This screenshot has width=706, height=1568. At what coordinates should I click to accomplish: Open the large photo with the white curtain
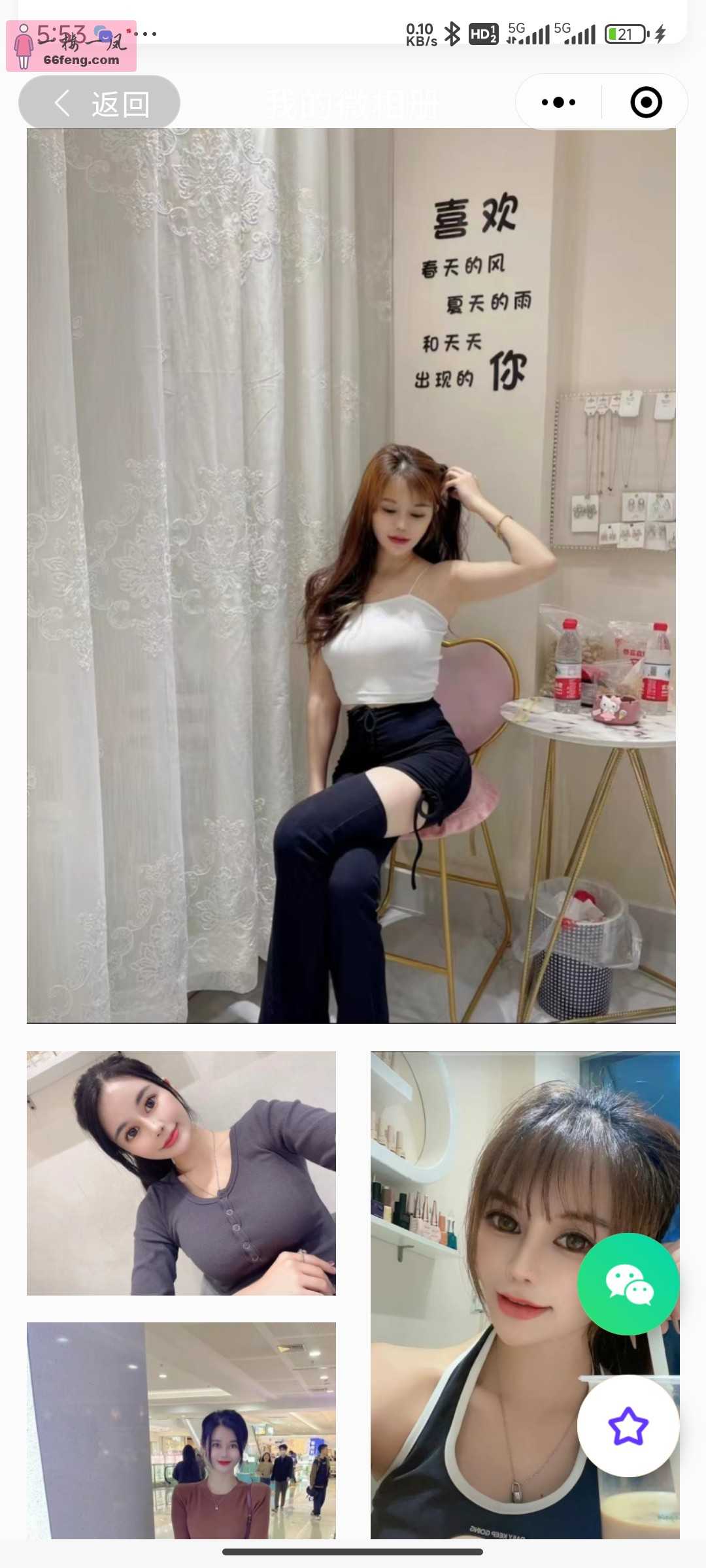(x=351, y=575)
